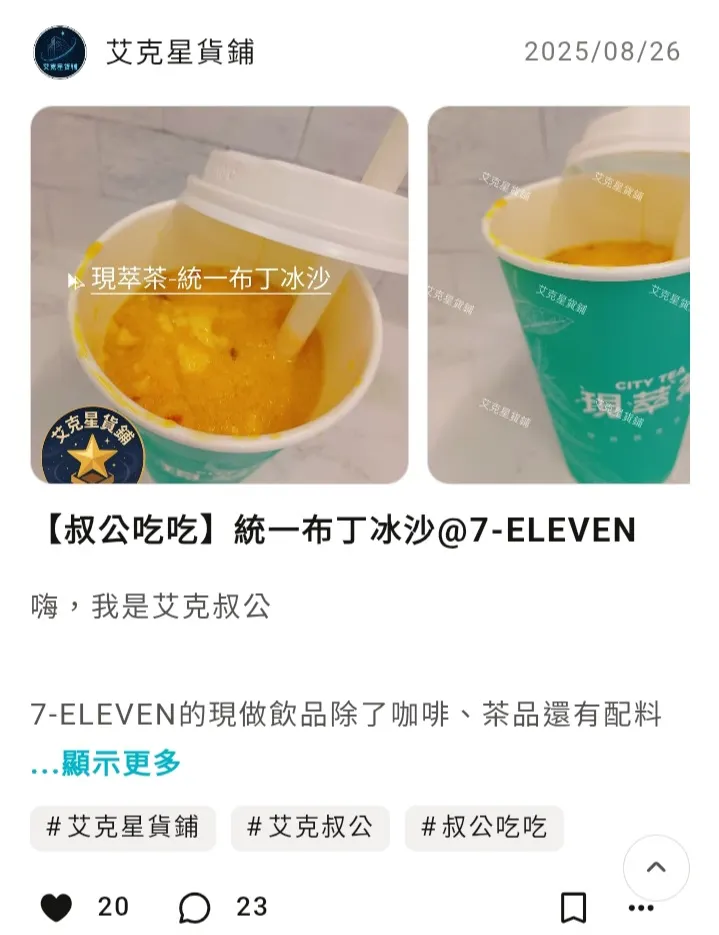
Task: Bookmark the 統一布丁冰沙 post
Action: [x=573, y=907]
